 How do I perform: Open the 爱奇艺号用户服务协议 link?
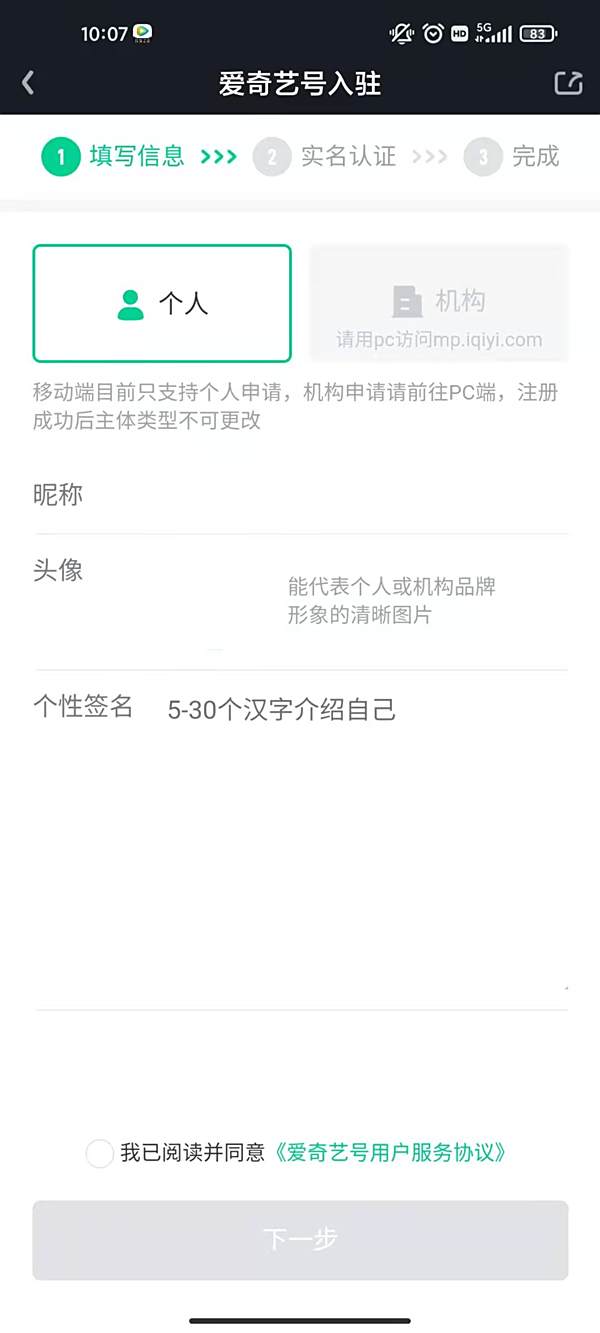pyautogui.click(x=389, y=1153)
